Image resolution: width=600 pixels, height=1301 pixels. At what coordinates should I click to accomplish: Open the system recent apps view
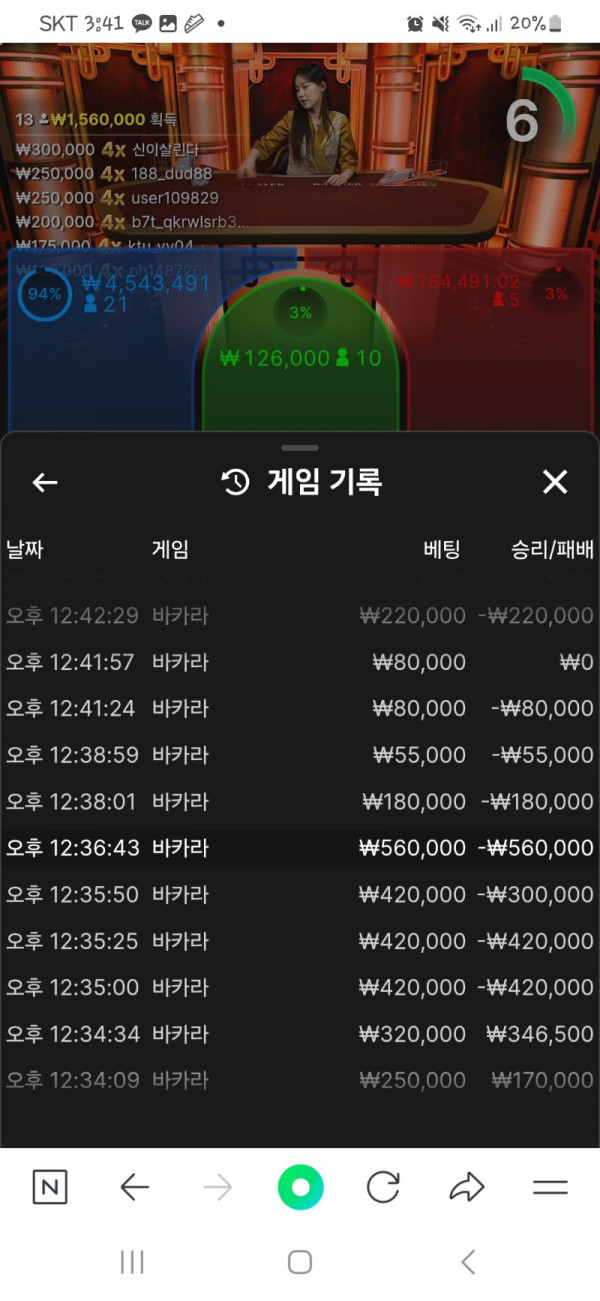132,1262
